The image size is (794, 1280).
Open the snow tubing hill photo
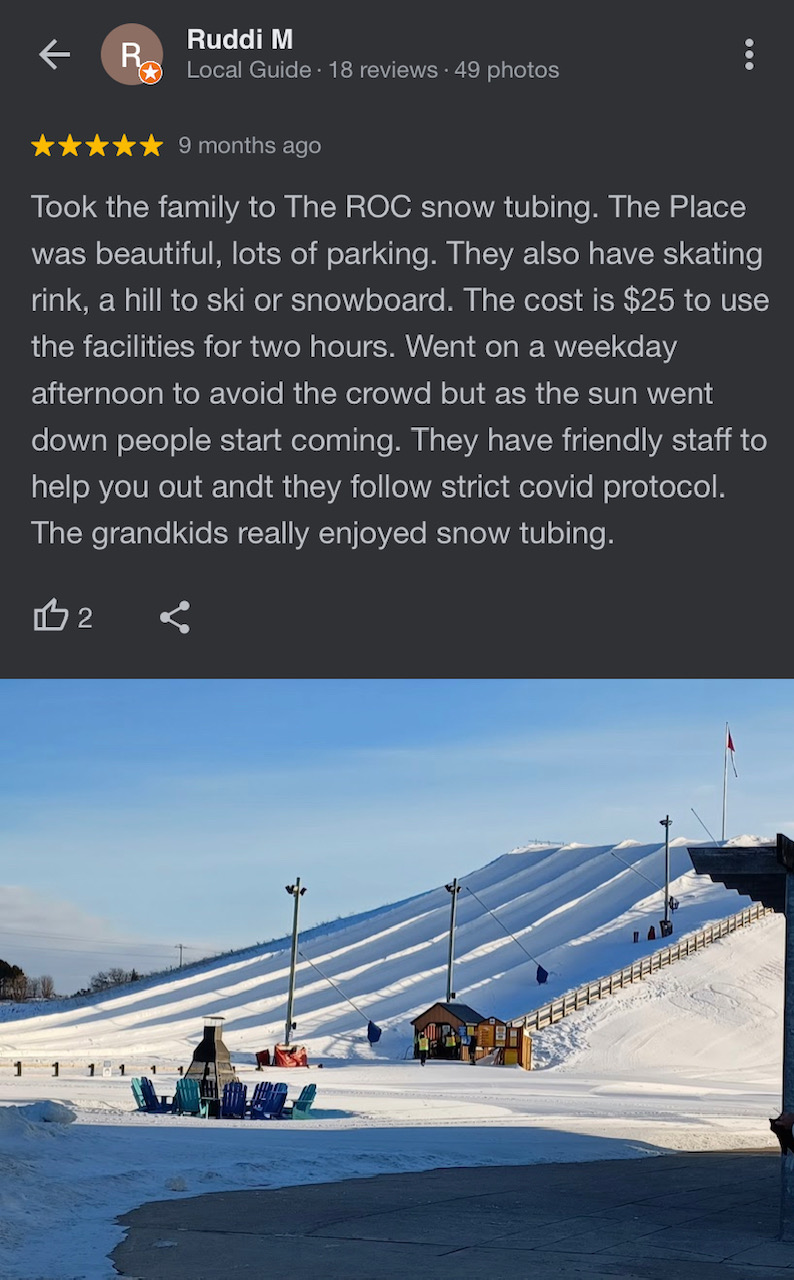(397, 978)
